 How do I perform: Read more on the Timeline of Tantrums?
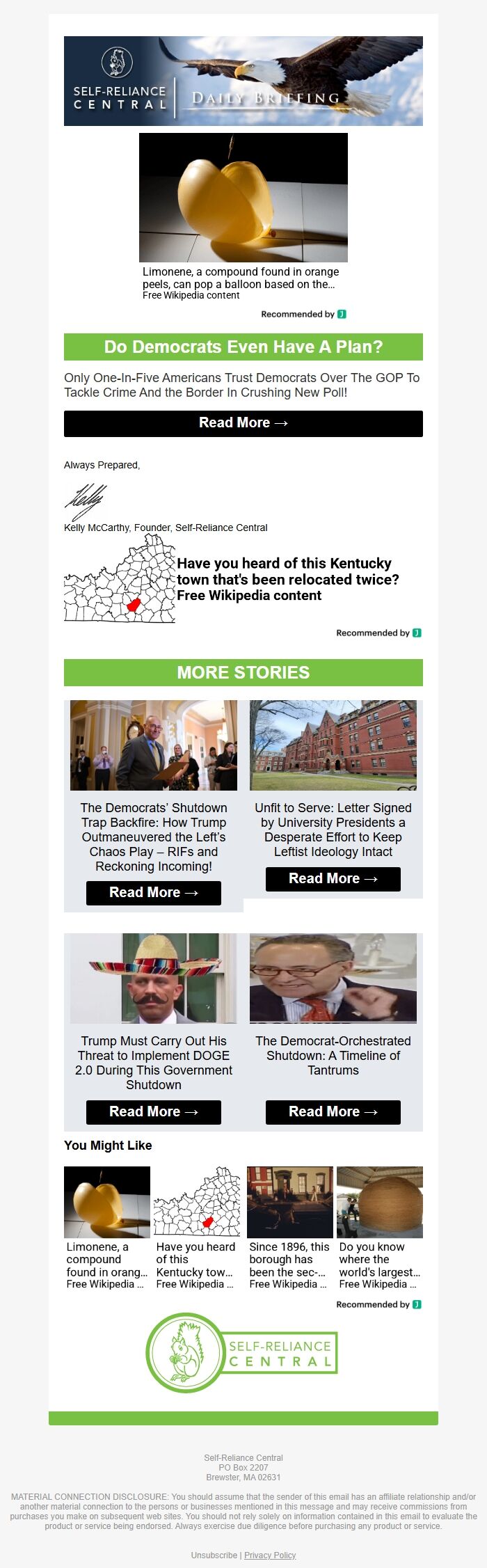click(333, 1112)
